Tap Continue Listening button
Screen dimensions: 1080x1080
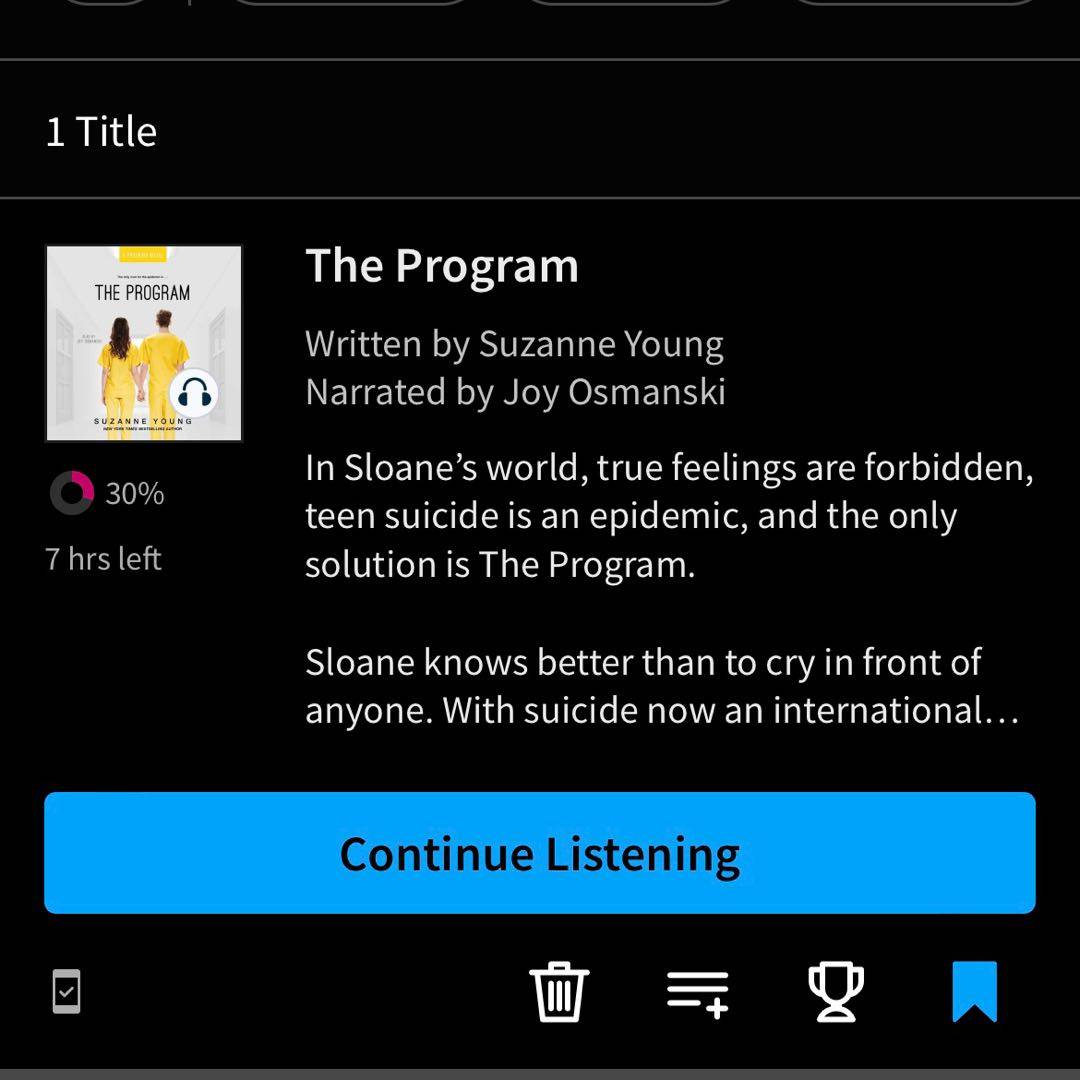tap(540, 853)
